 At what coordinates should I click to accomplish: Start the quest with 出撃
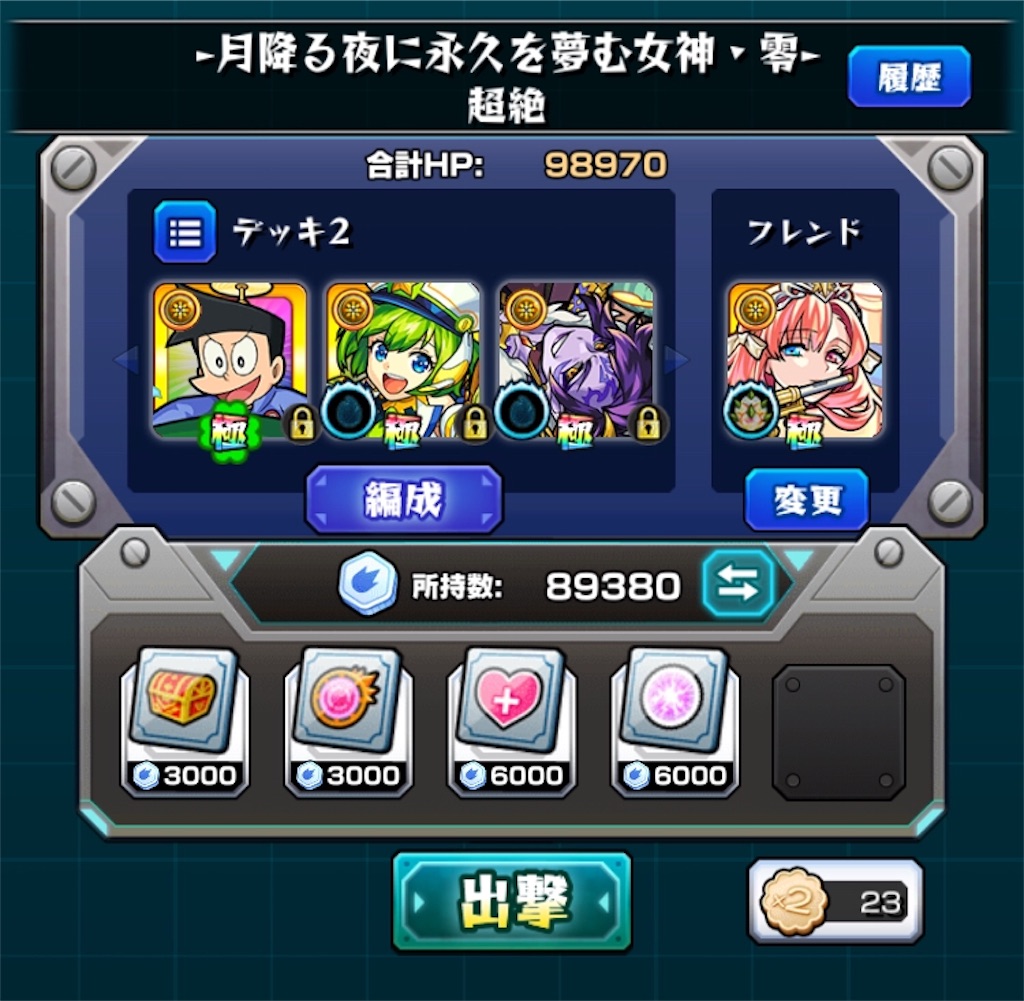pos(511,901)
